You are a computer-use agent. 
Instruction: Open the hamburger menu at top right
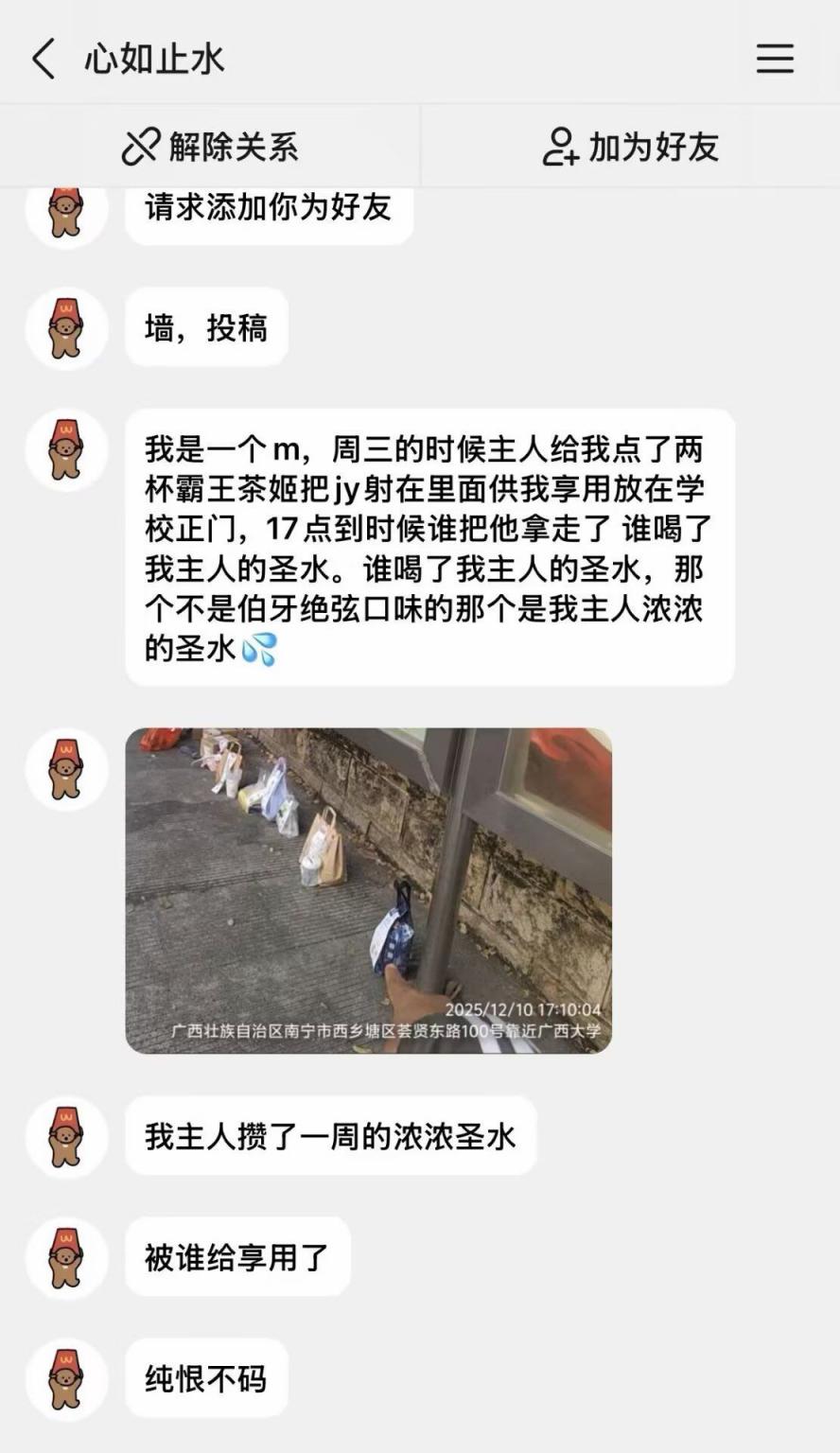click(x=774, y=59)
